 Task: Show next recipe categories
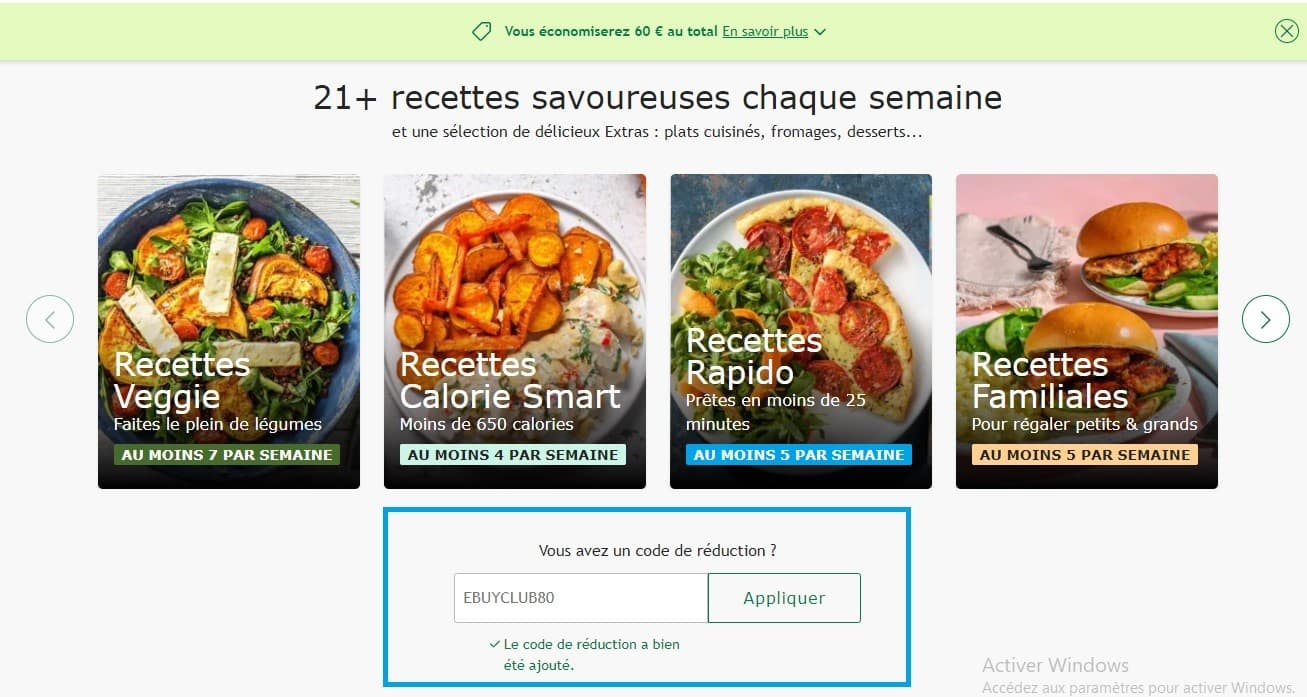pyautogui.click(x=1265, y=320)
